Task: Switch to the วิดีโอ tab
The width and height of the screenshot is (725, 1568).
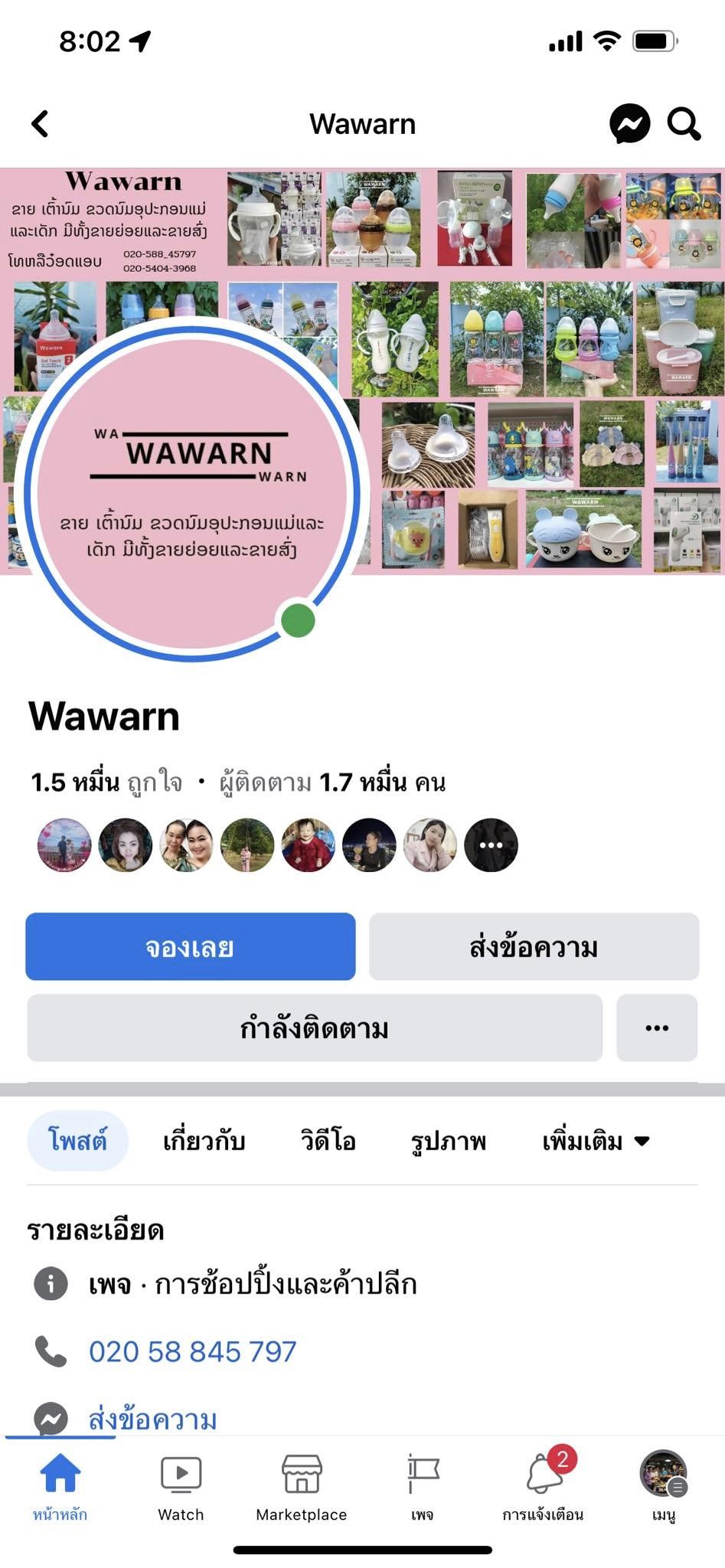Action: click(328, 1141)
